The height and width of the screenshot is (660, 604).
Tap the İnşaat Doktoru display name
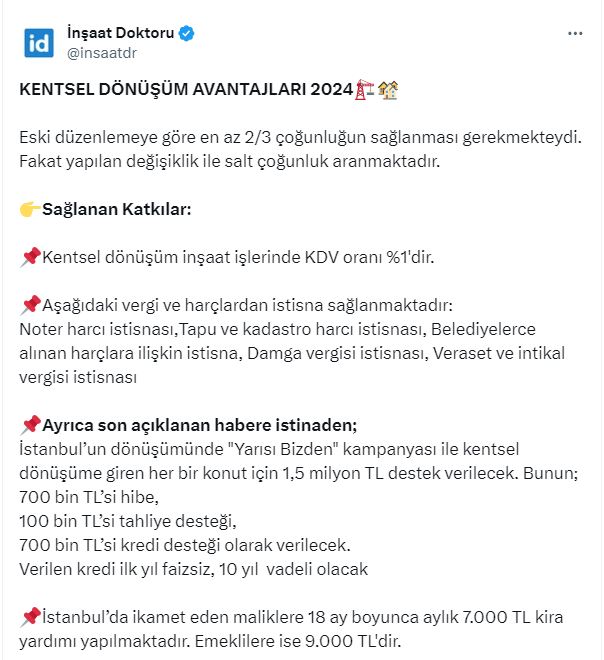coord(120,33)
